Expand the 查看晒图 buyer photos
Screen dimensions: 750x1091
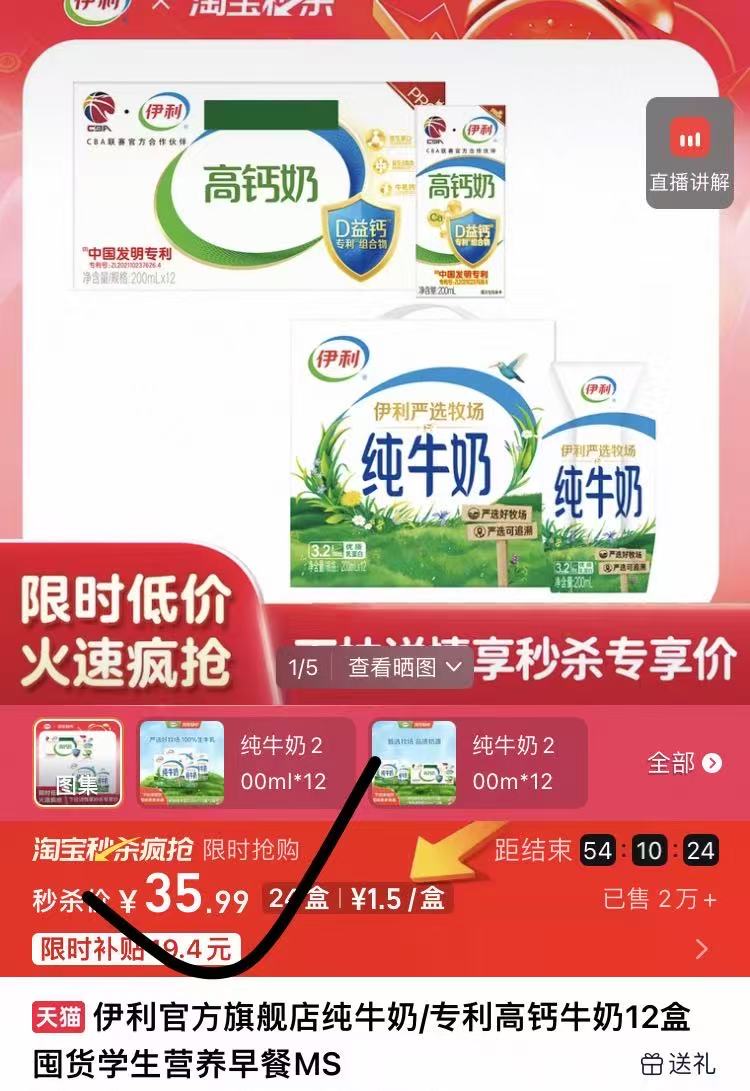coord(405,667)
